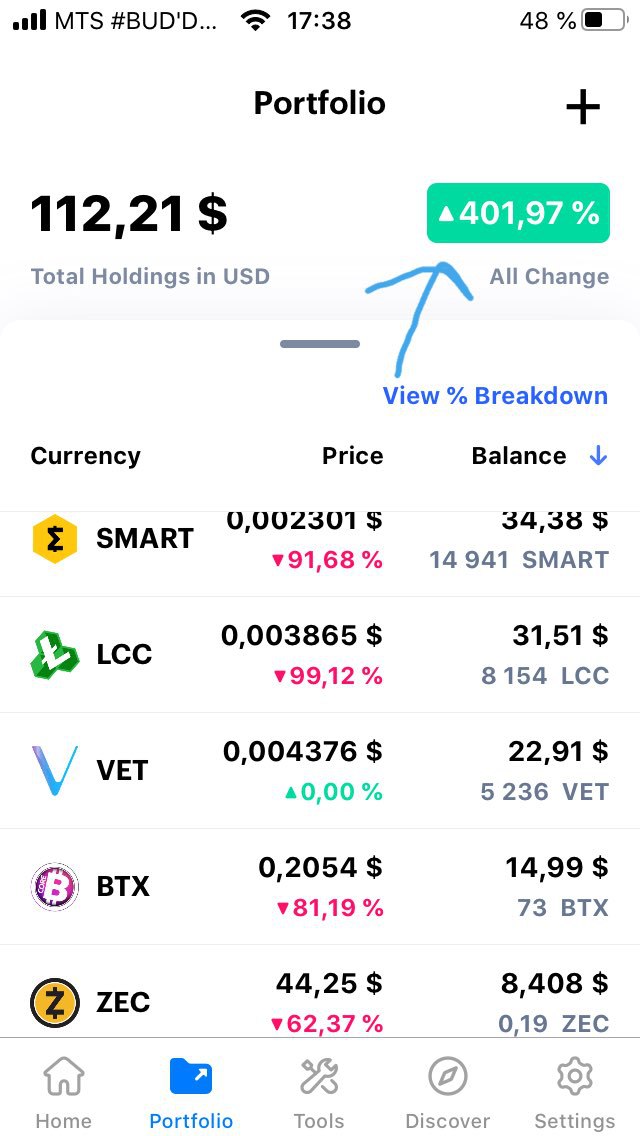Tap the sheet drag handle bar
The image size is (640, 1136).
(x=320, y=344)
